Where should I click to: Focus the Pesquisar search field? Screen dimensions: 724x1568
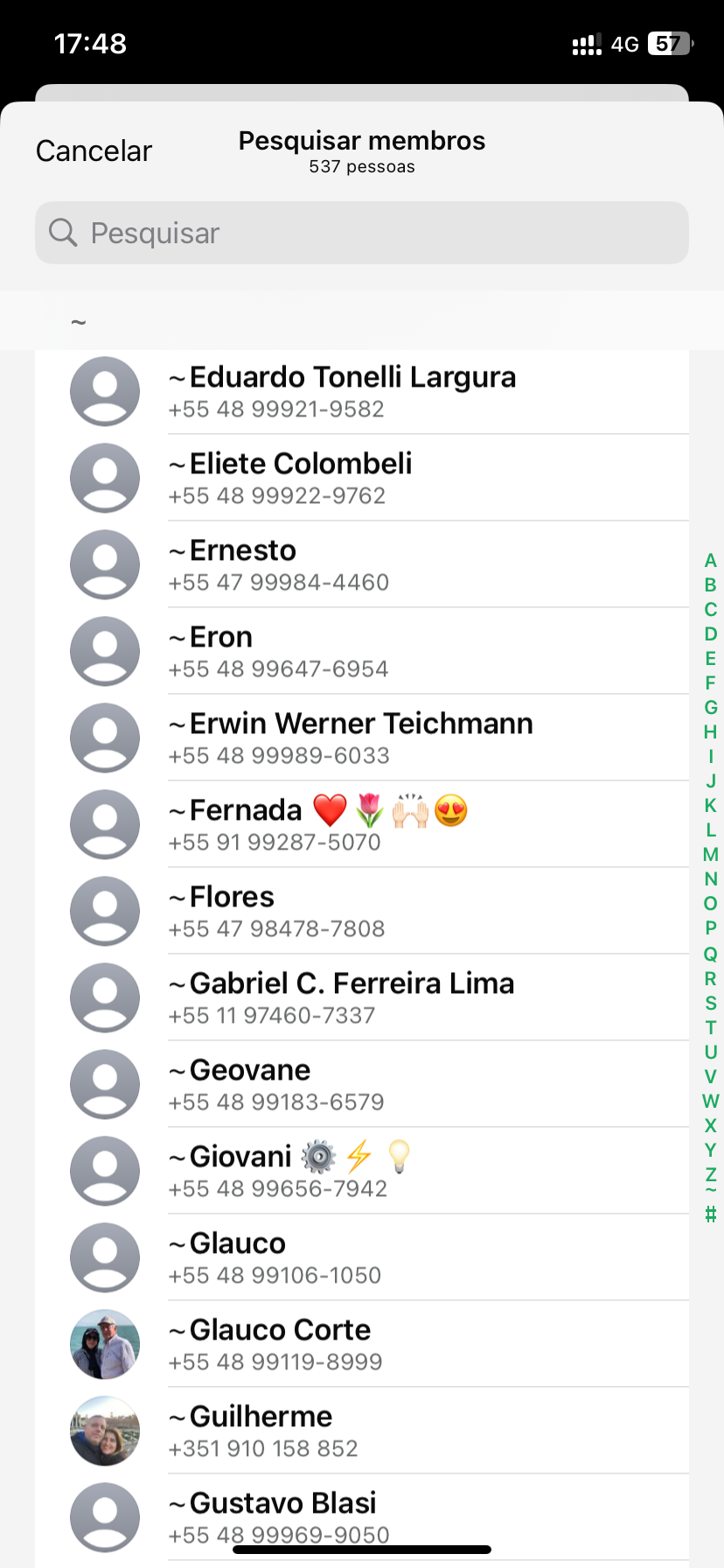(x=362, y=233)
